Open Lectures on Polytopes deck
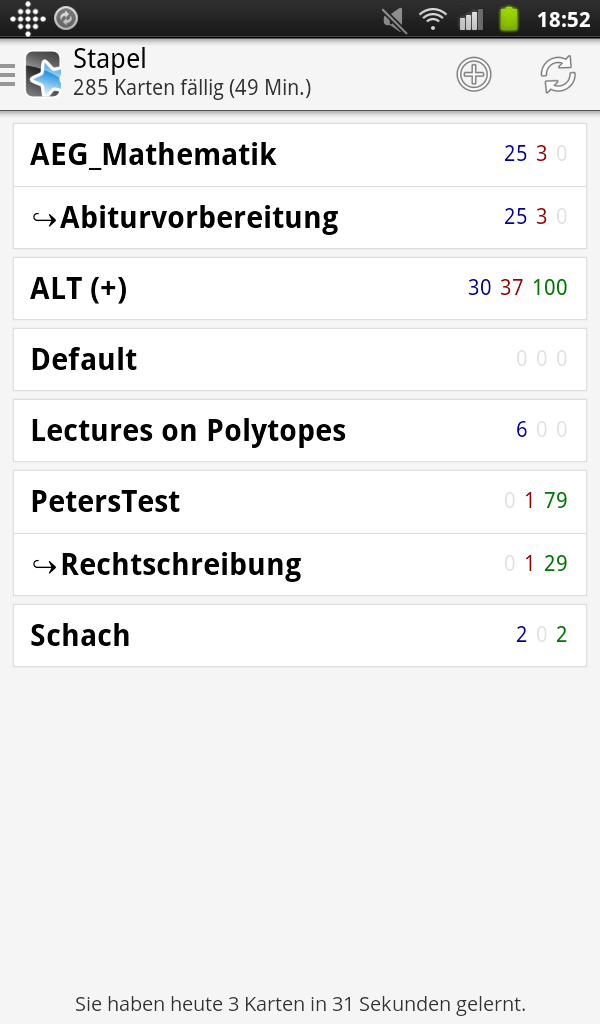600x1024 pixels. 188,430
